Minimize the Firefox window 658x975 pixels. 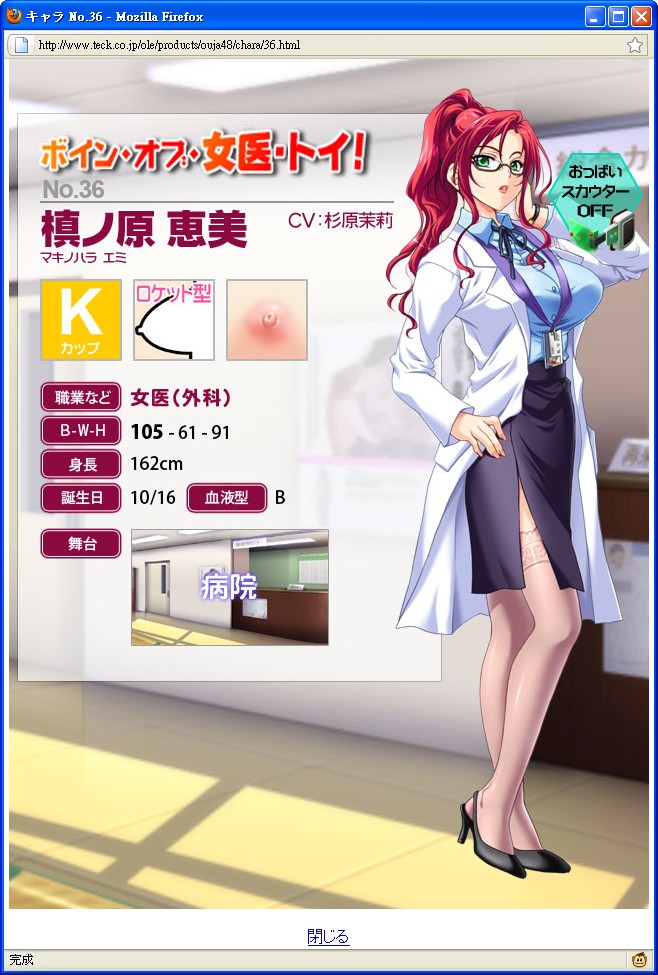(595, 16)
